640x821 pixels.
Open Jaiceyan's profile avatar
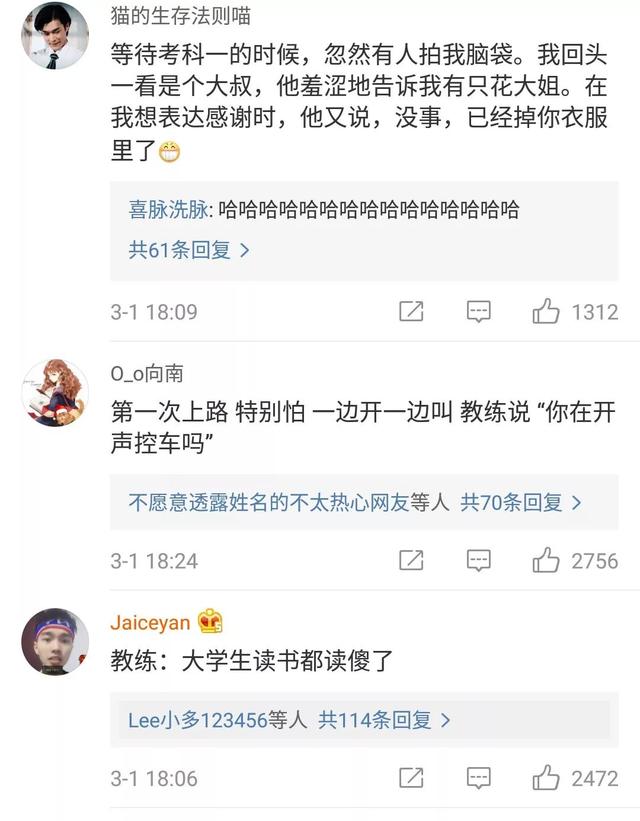54,641
